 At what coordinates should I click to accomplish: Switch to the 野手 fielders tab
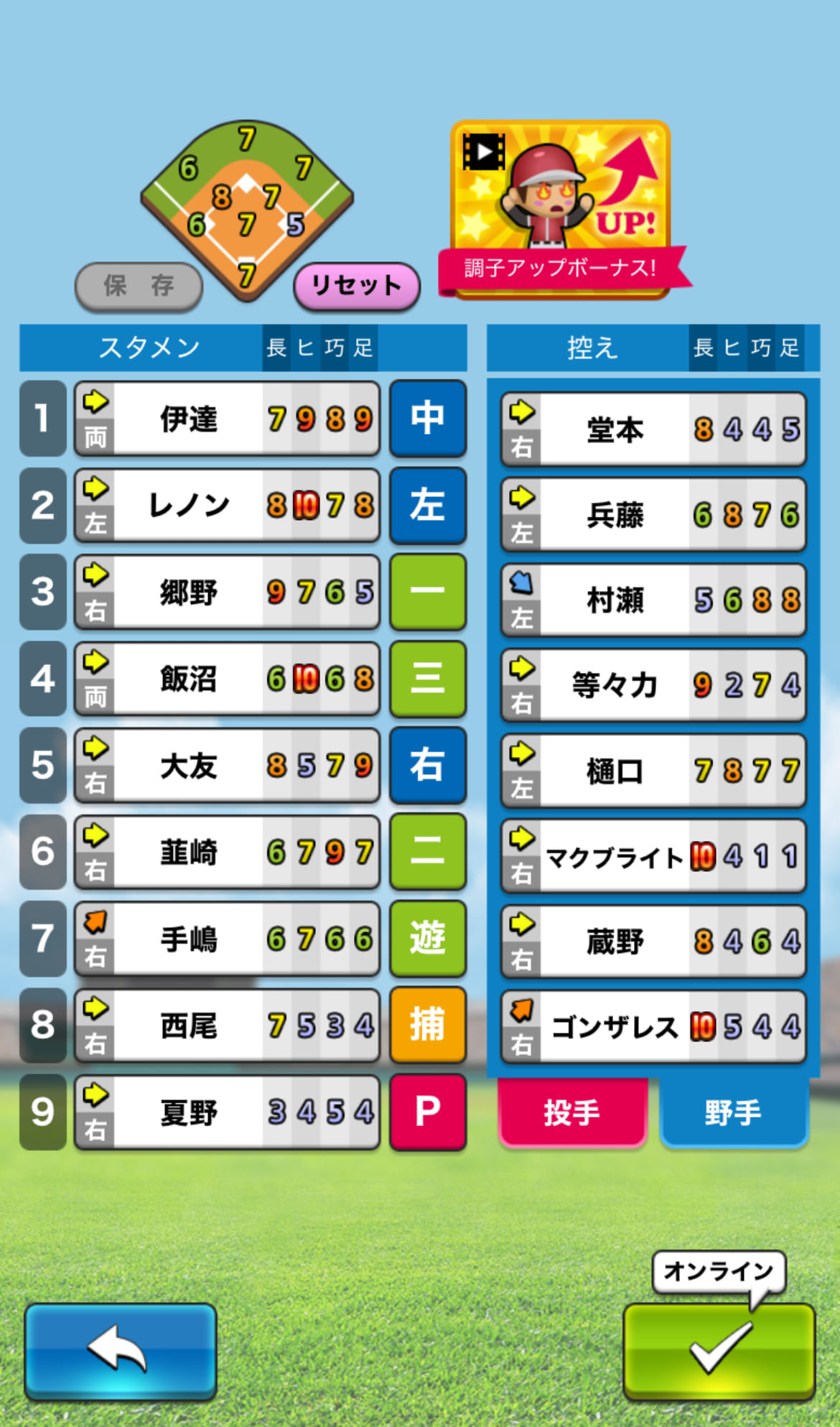[x=733, y=1112]
